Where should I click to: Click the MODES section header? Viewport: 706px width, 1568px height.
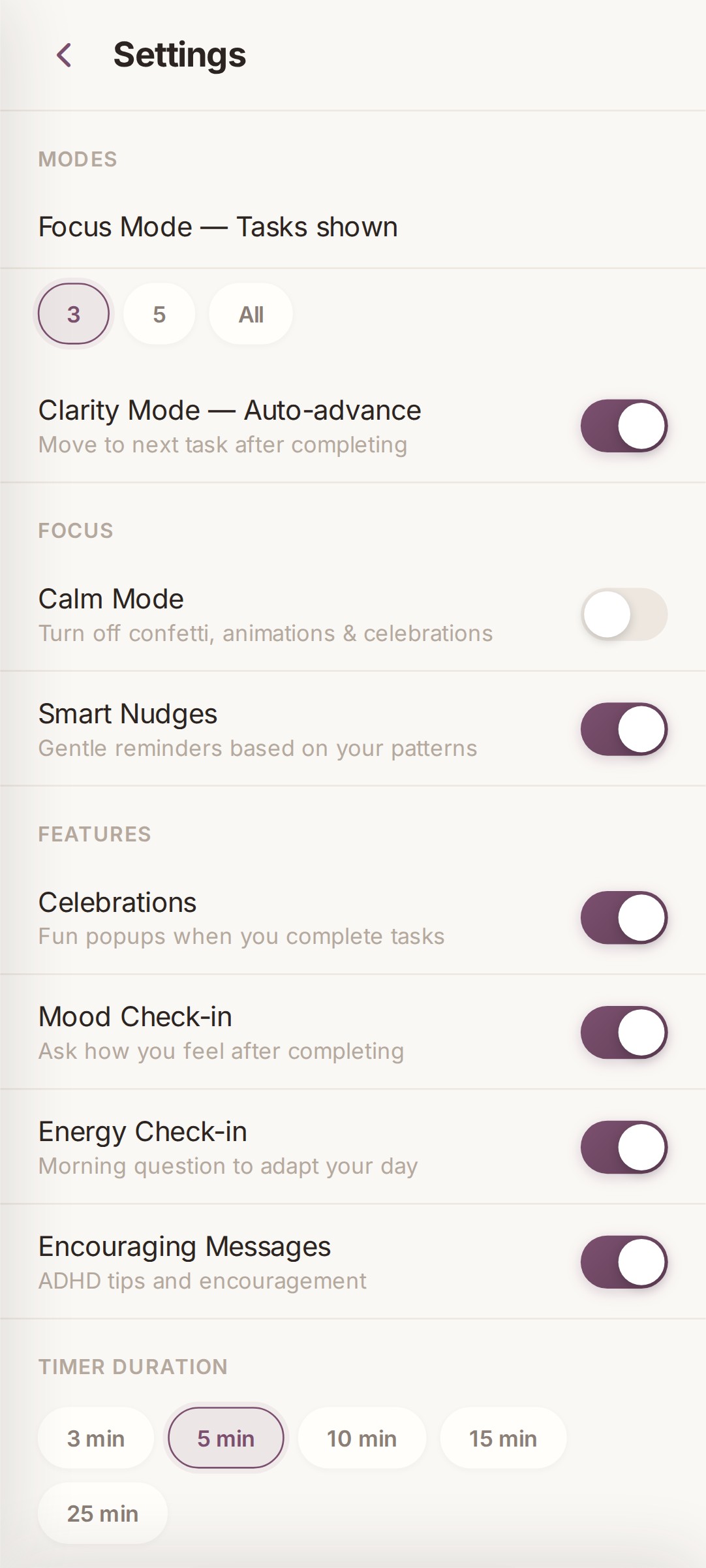[x=78, y=159]
